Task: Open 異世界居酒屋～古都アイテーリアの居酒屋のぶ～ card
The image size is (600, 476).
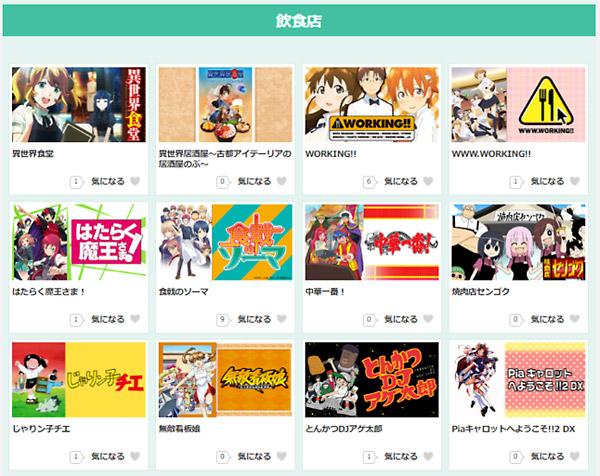Action: click(x=224, y=106)
